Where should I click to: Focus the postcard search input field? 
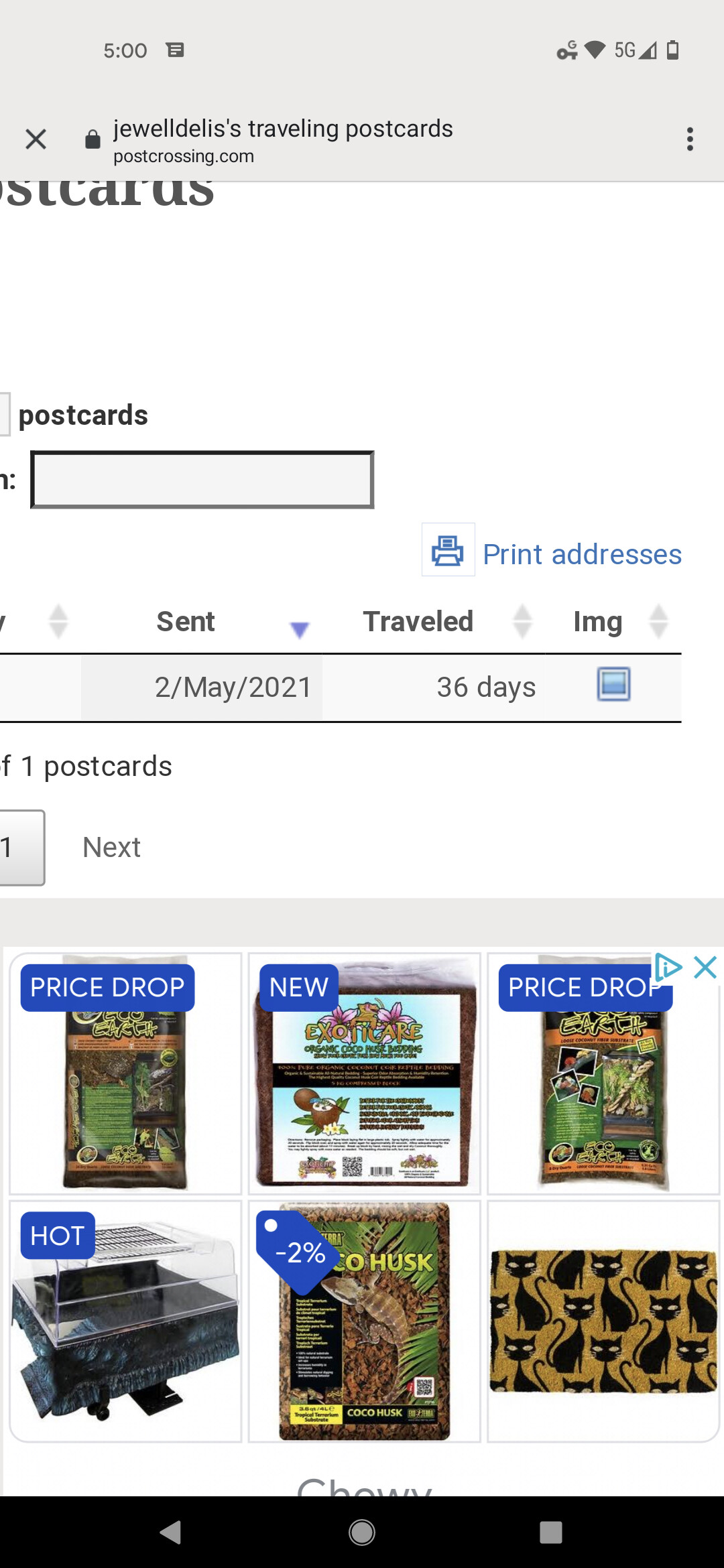202,480
